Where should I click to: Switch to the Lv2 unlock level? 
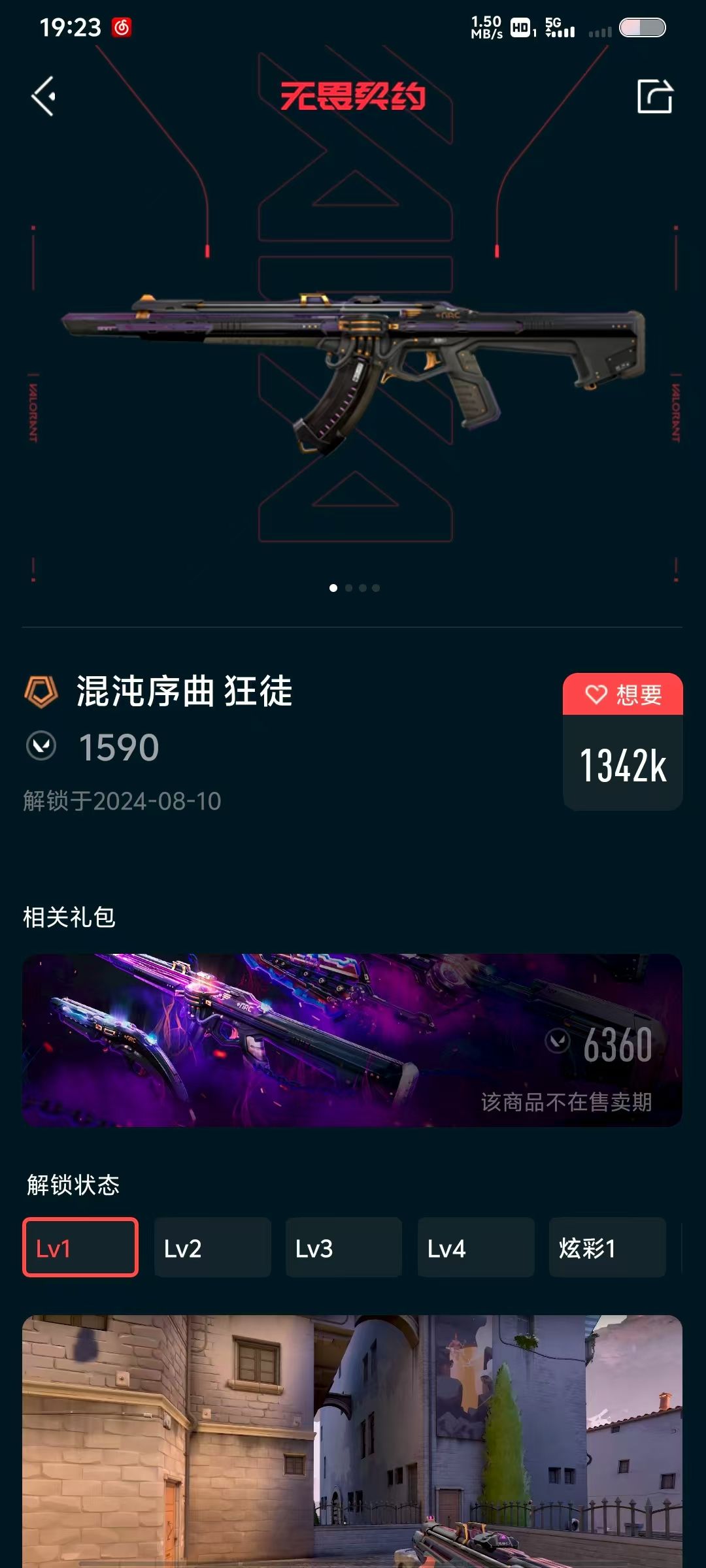pyautogui.click(x=212, y=1247)
